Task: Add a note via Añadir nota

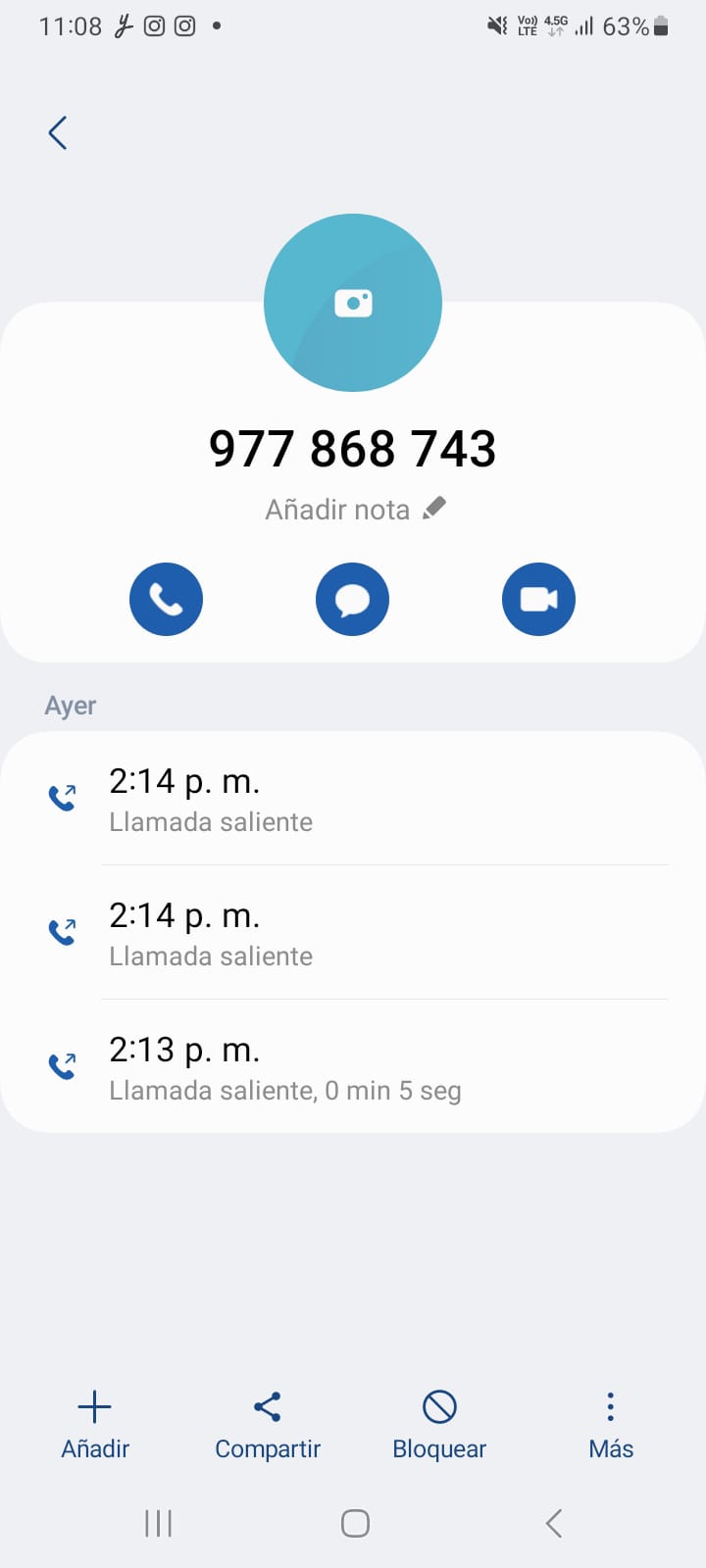Action: click(355, 510)
